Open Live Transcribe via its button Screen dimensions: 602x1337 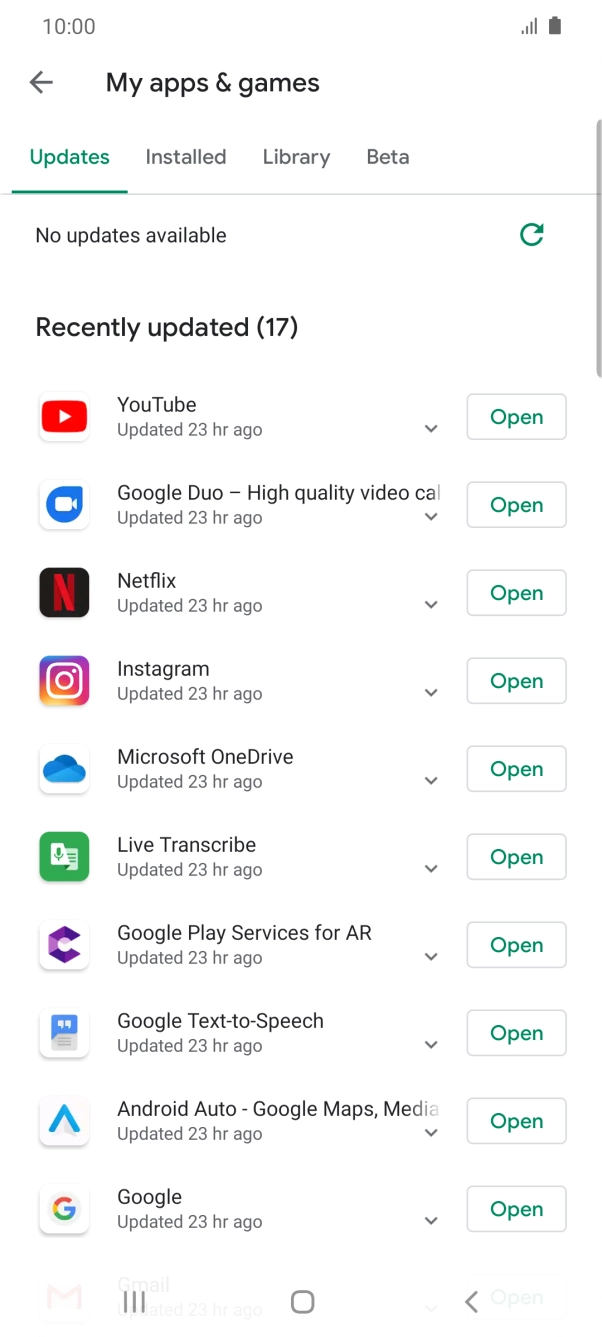click(x=517, y=857)
